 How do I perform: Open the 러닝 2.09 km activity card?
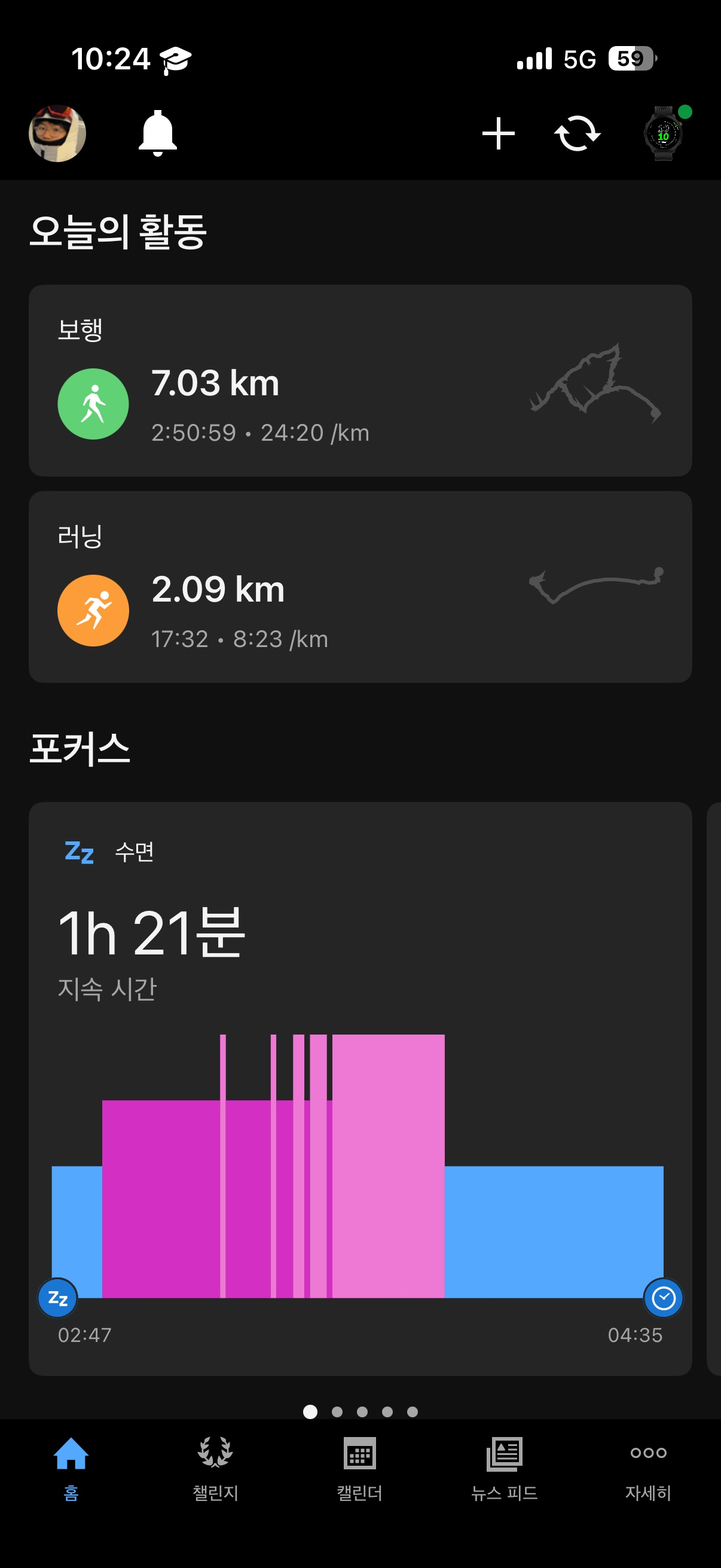click(360, 587)
